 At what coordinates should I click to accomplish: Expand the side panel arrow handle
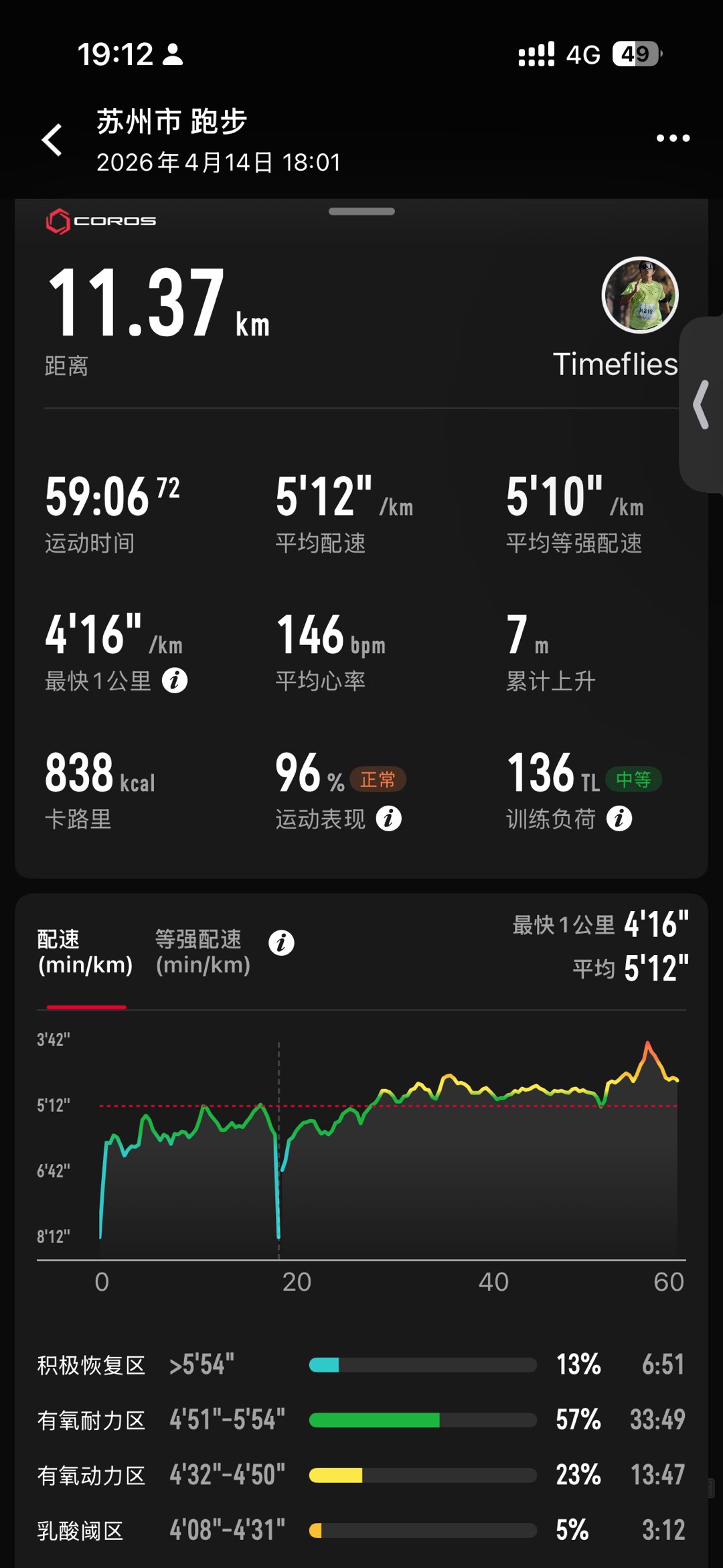[x=702, y=405]
